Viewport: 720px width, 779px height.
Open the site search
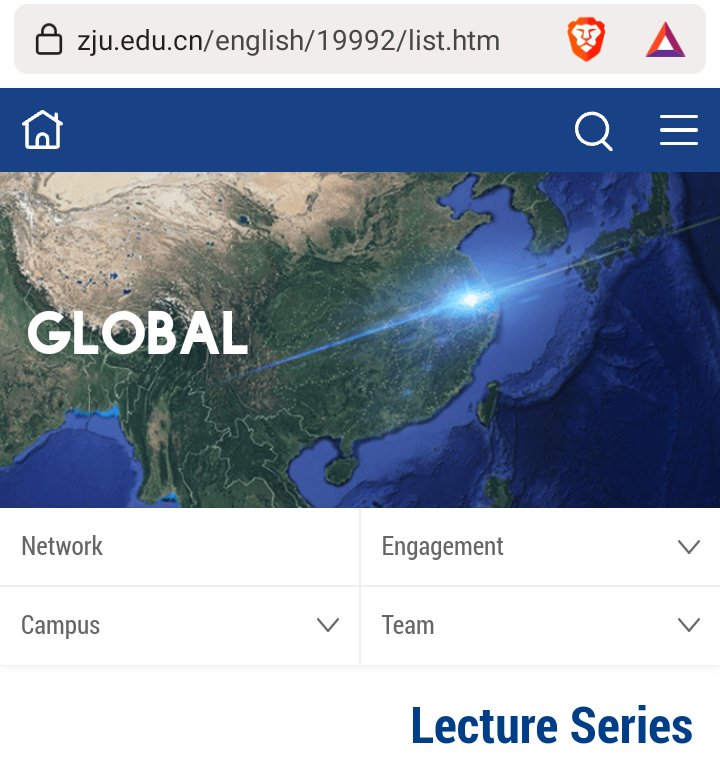(x=593, y=131)
